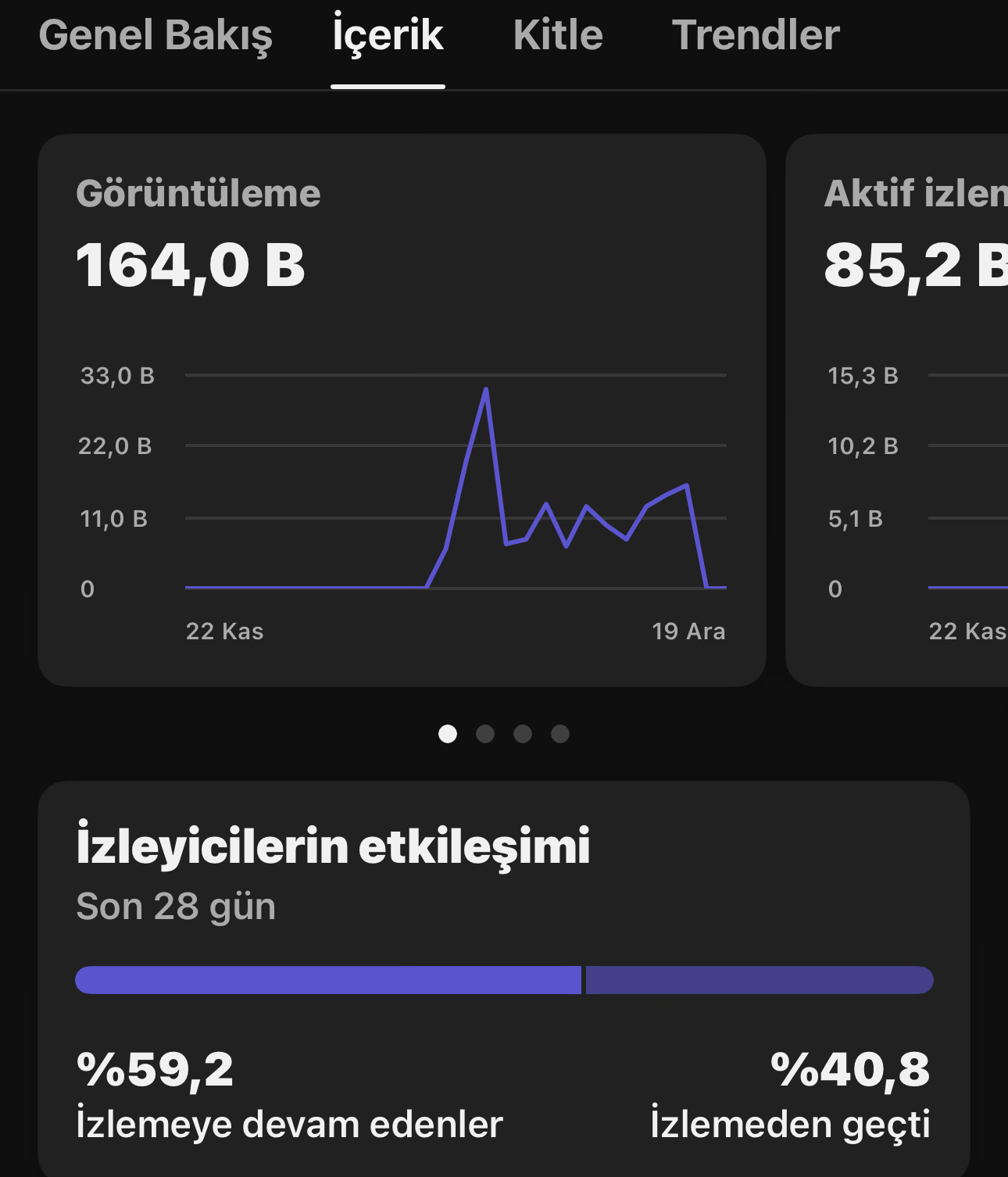The height and width of the screenshot is (1177, 1008).
Task: Open the İzleyicilerin etkileşimi card
Action: coord(504,978)
